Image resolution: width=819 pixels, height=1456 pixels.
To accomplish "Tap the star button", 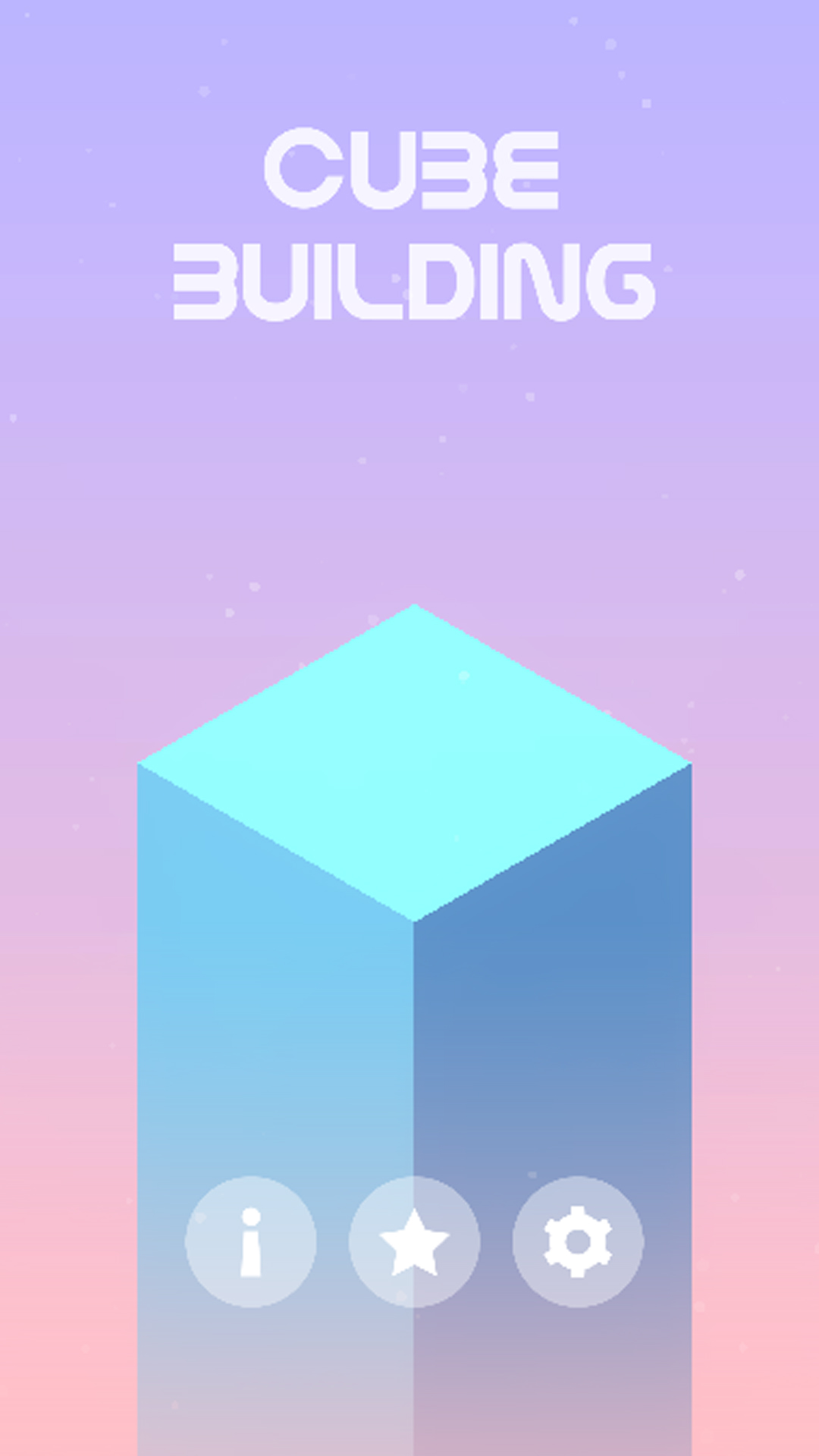I will tap(414, 1241).
